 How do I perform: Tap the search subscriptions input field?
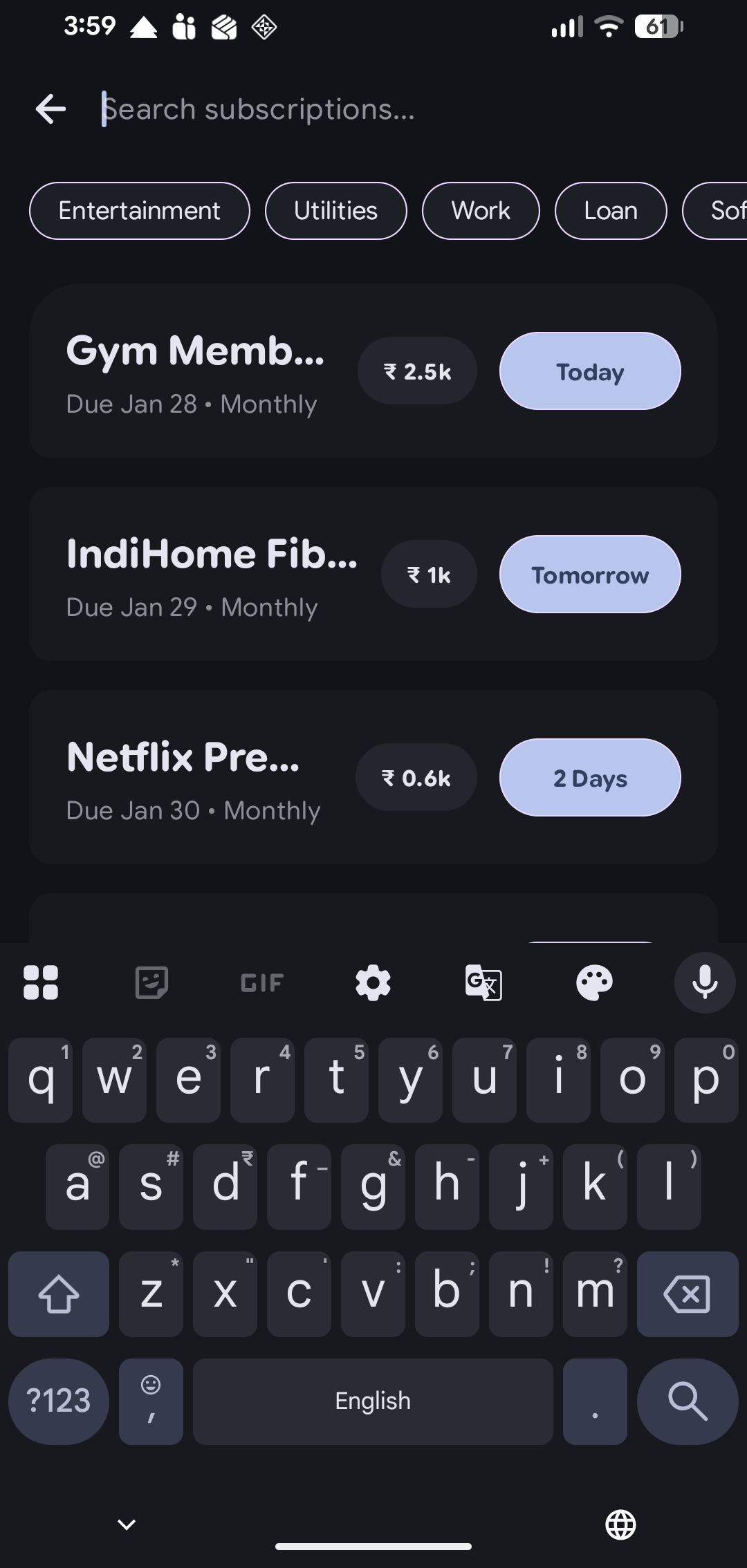pyautogui.click(x=346, y=109)
